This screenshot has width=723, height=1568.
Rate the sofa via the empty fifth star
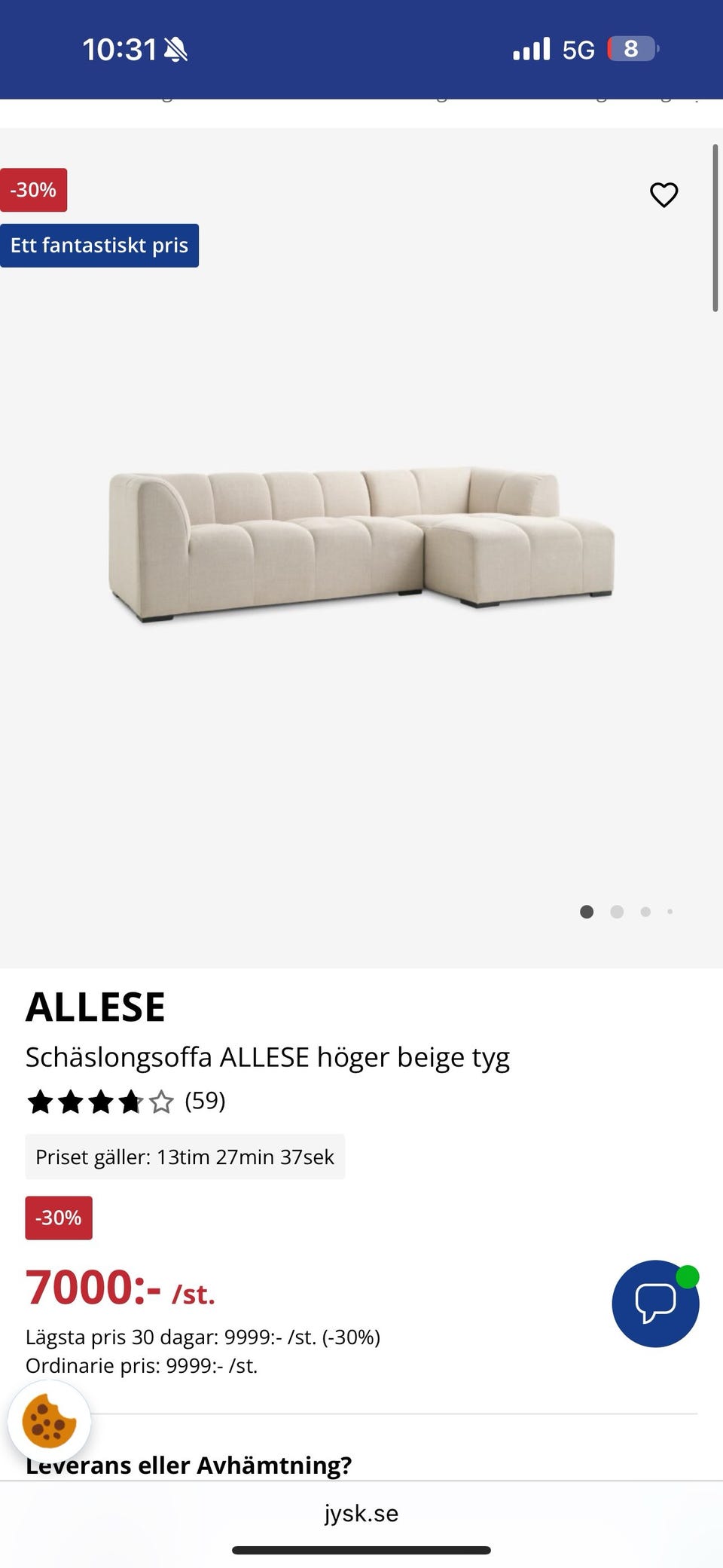[x=160, y=1100]
